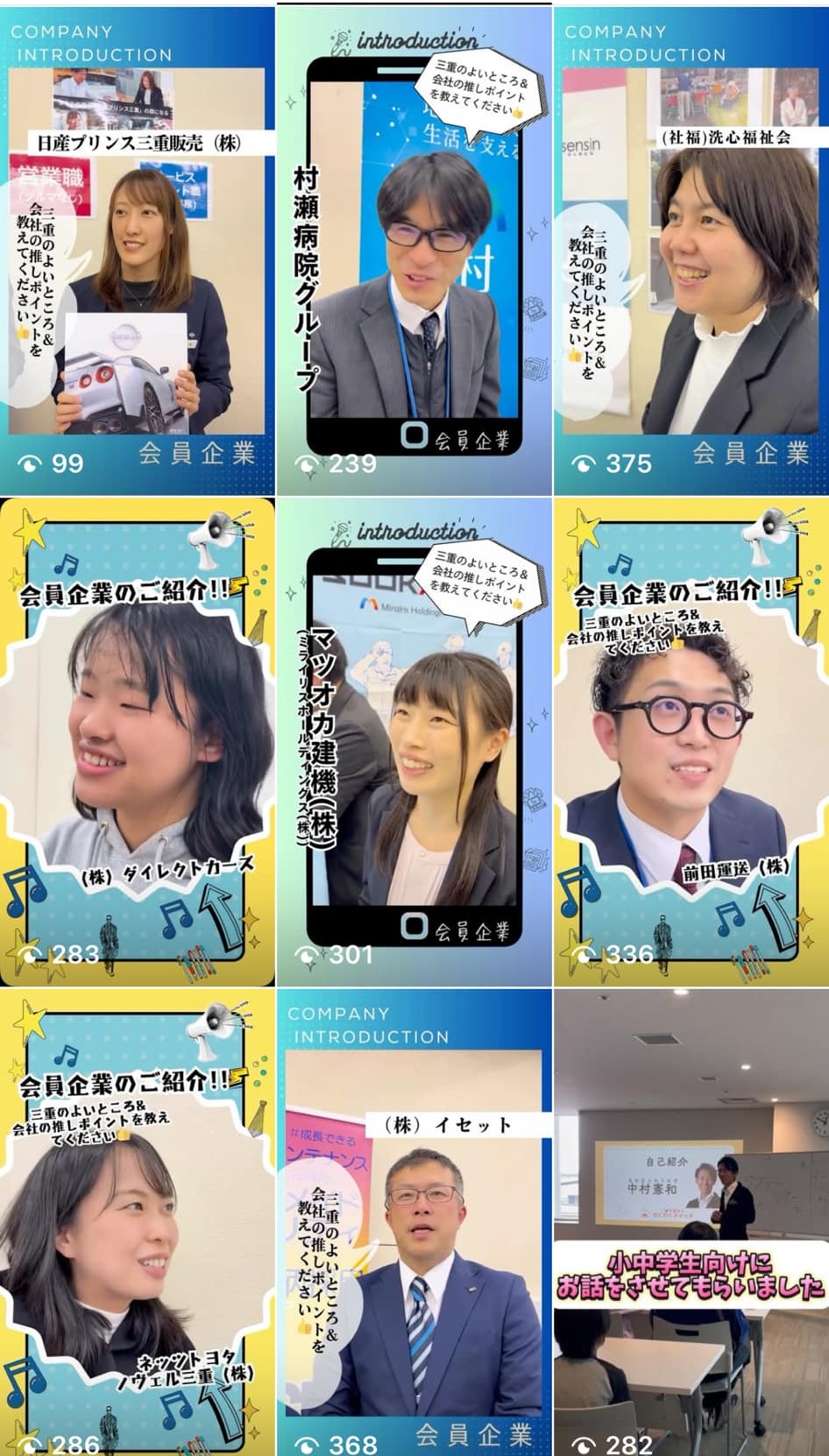Open the ネッツトヨタノヴェル三重 reel
This screenshot has width=829, height=1456.
137,1222
